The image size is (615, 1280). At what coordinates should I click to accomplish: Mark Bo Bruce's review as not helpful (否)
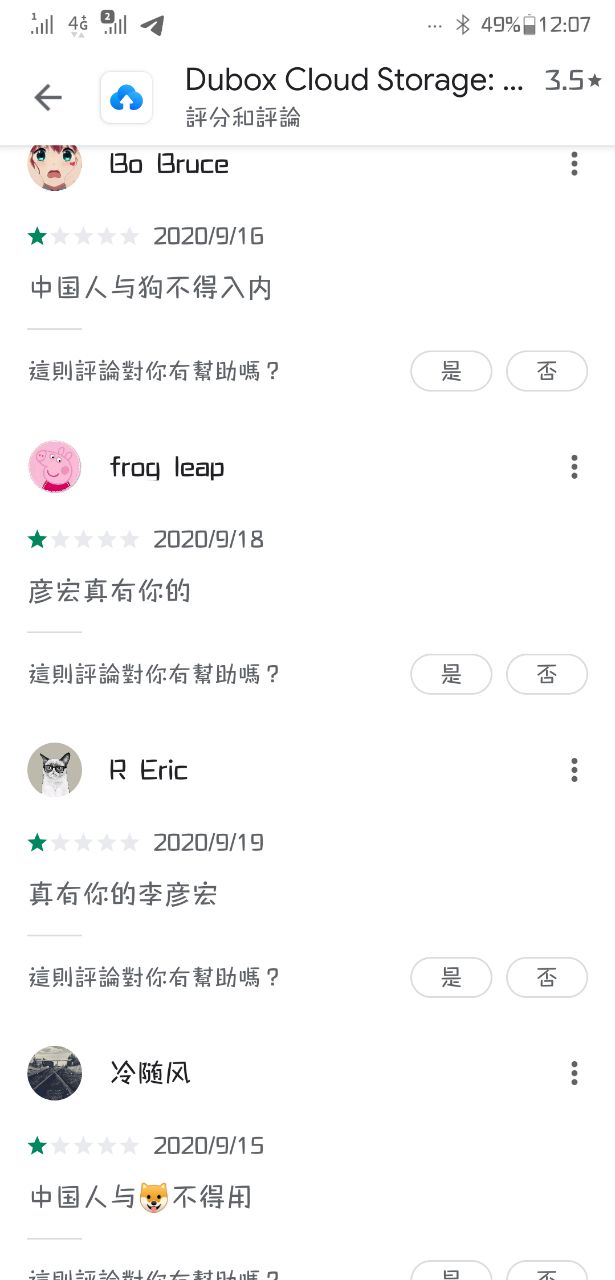click(546, 372)
